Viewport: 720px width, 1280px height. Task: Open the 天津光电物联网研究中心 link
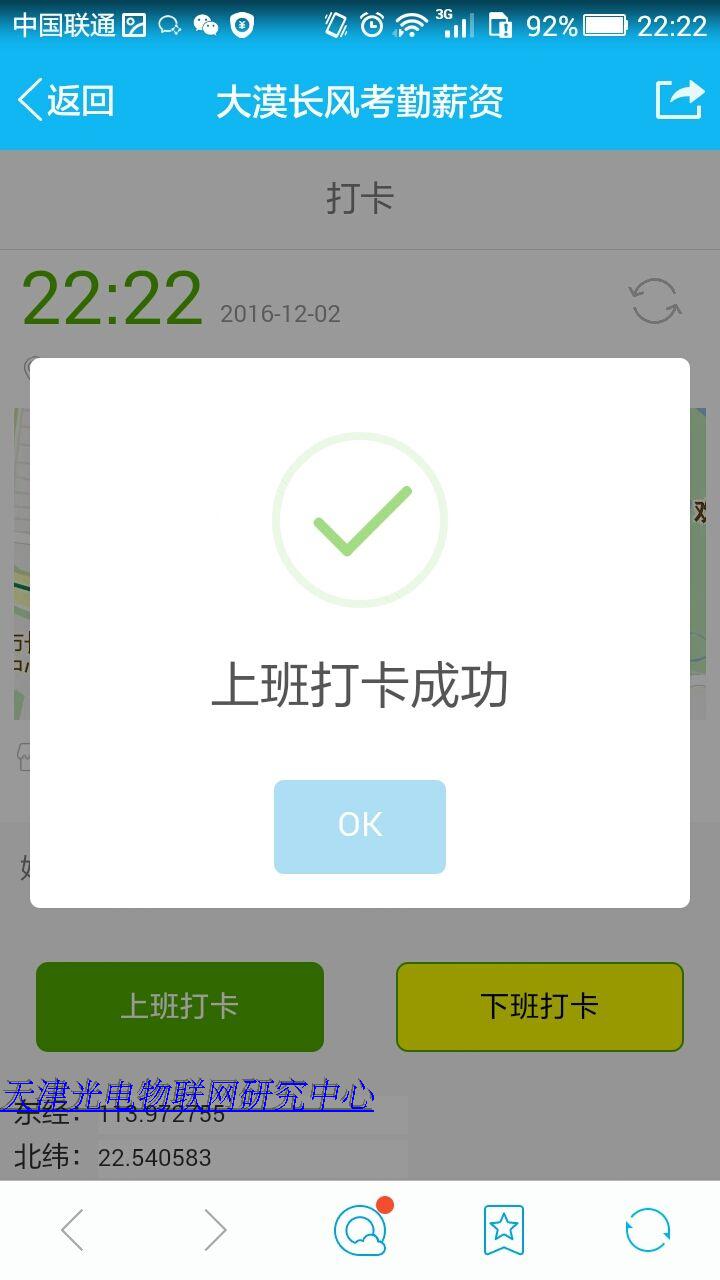tap(189, 1096)
